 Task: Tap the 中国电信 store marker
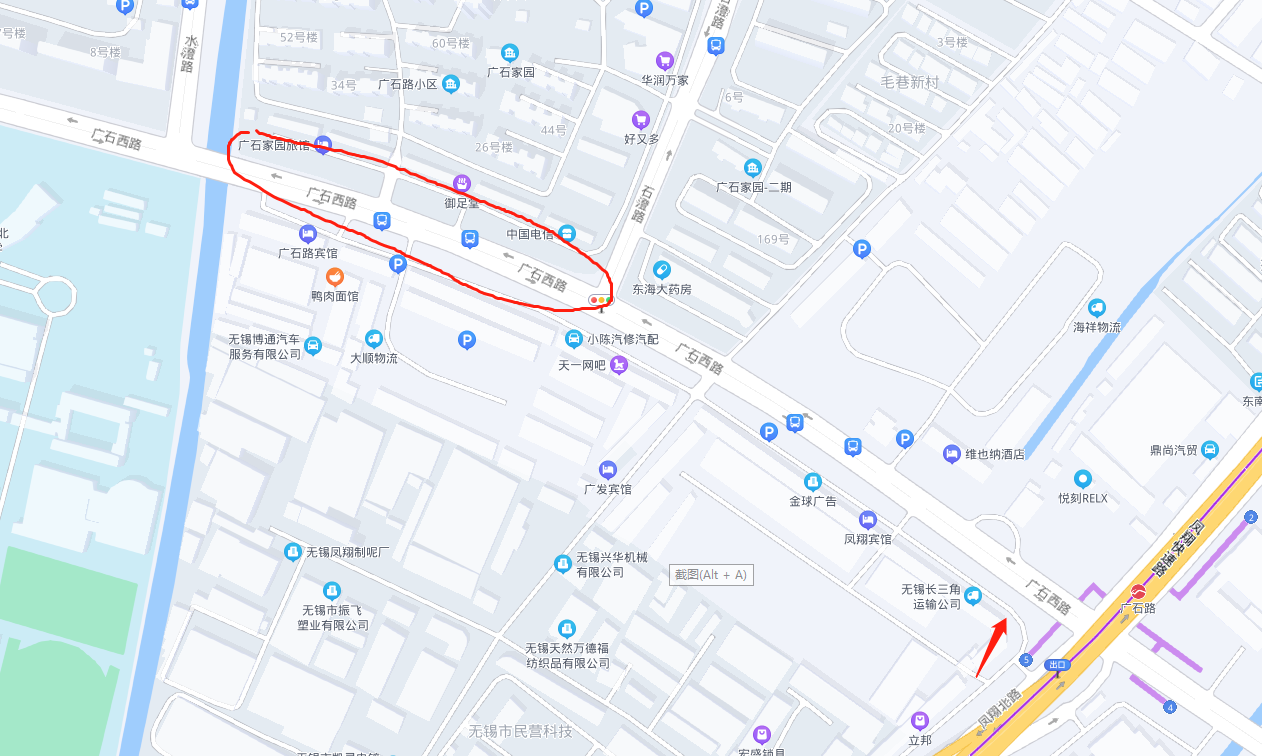tap(567, 233)
